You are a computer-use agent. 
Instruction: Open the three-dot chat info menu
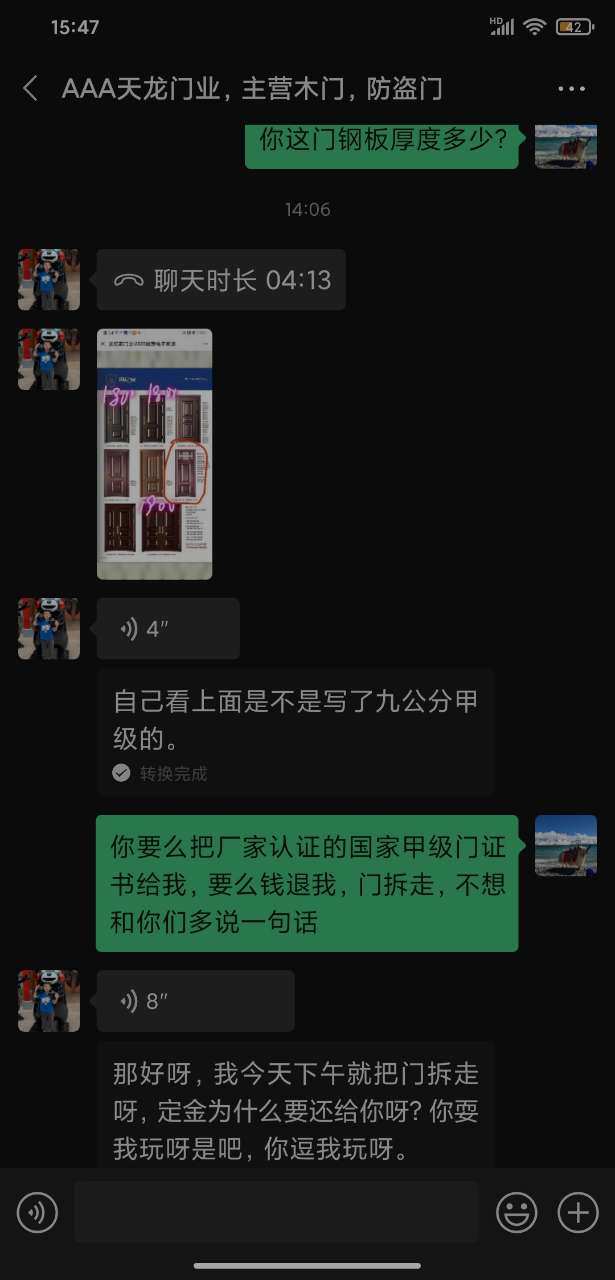tap(571, 89)
